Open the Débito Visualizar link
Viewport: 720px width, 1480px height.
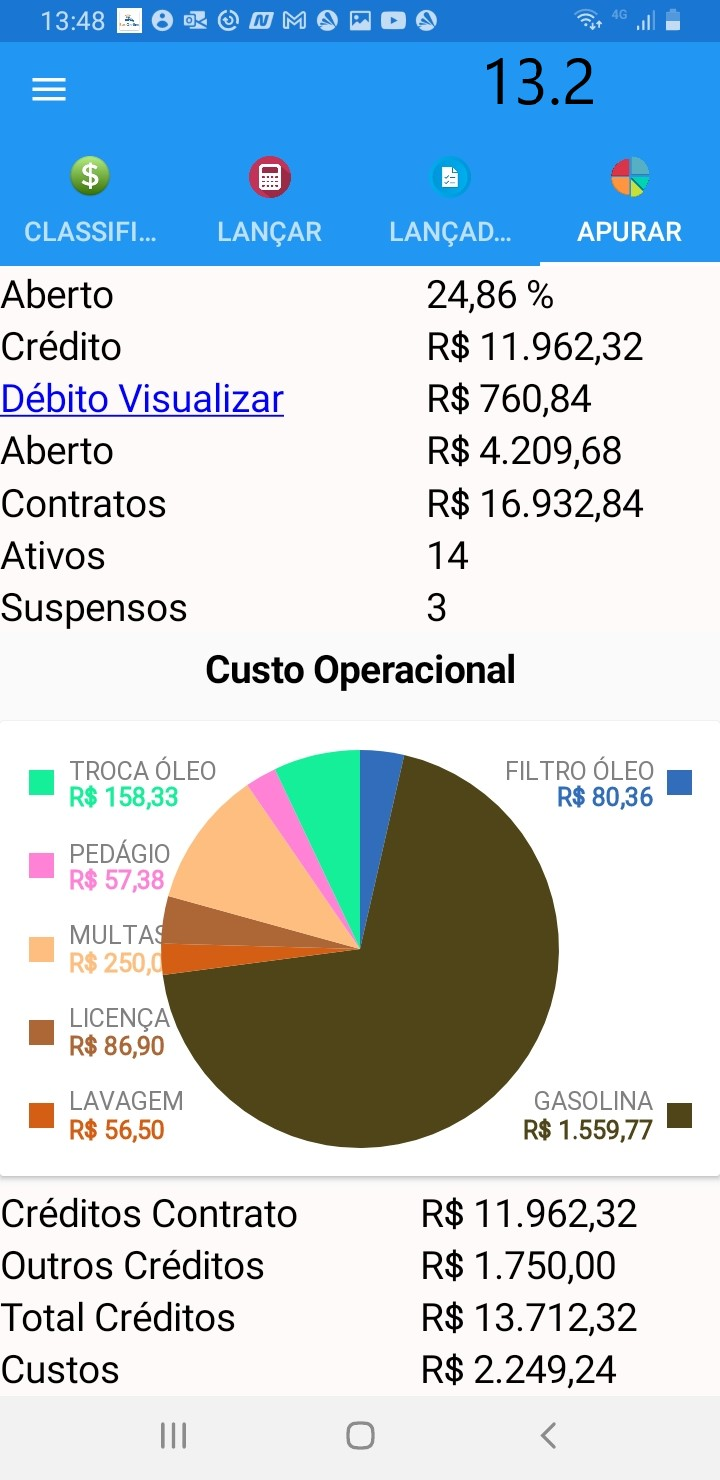[x=142, y=399]
